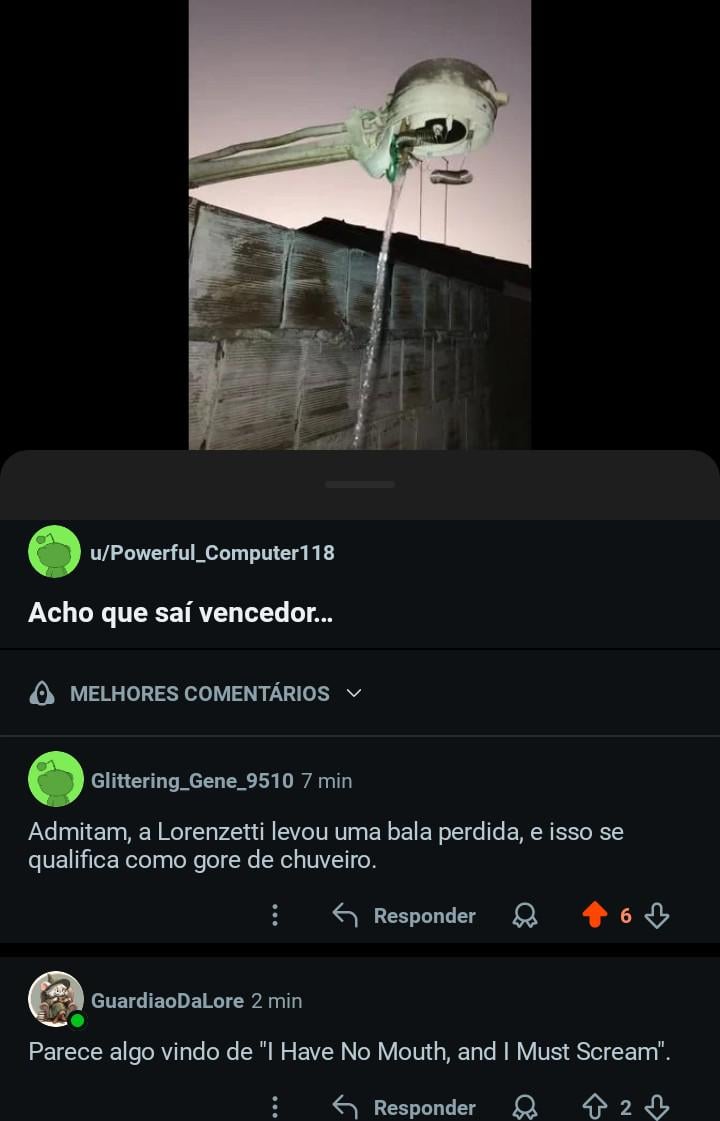Open overflow menu on Glittering_Gene_9510's comment
This screenshot has width=720, height=1121.
275,916
